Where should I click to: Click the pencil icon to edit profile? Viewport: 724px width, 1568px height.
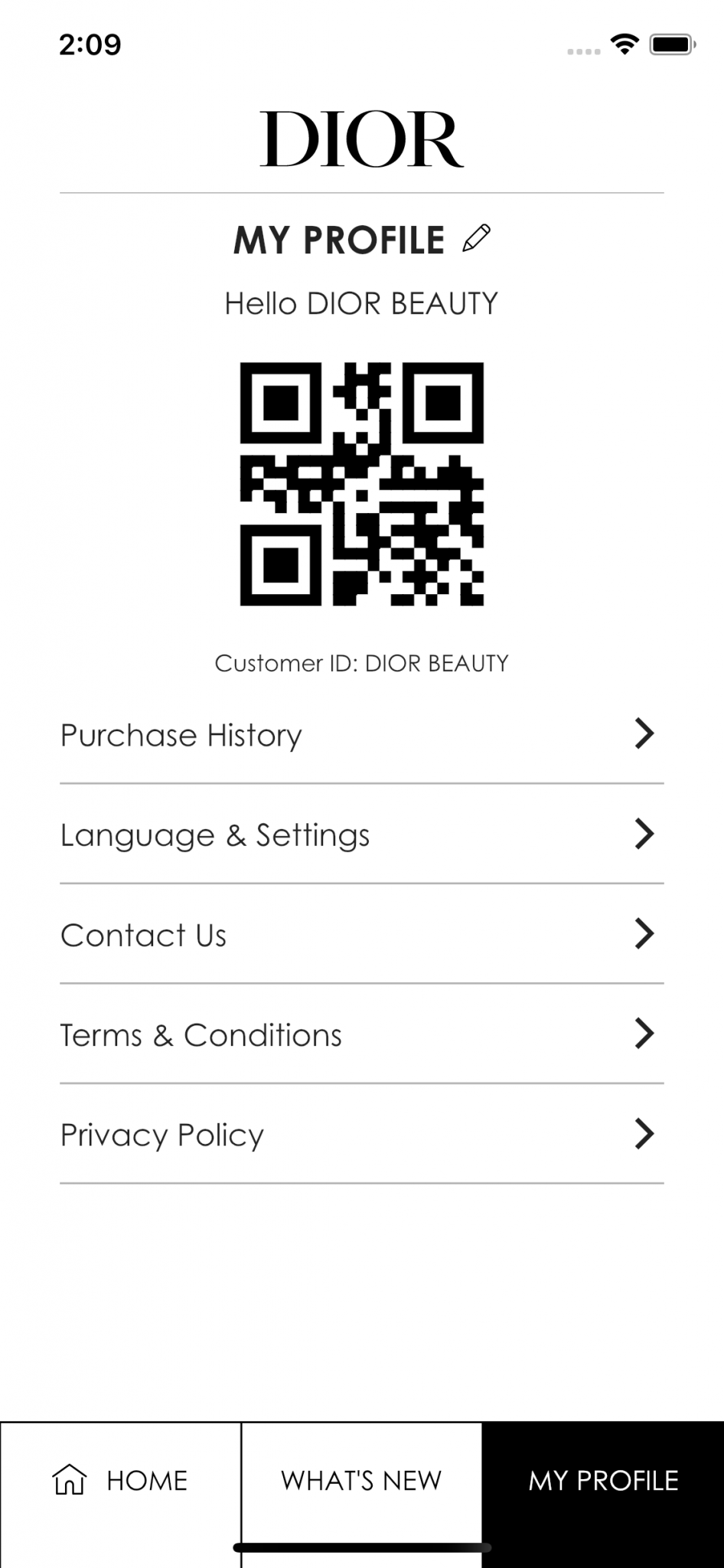point(477,237)
